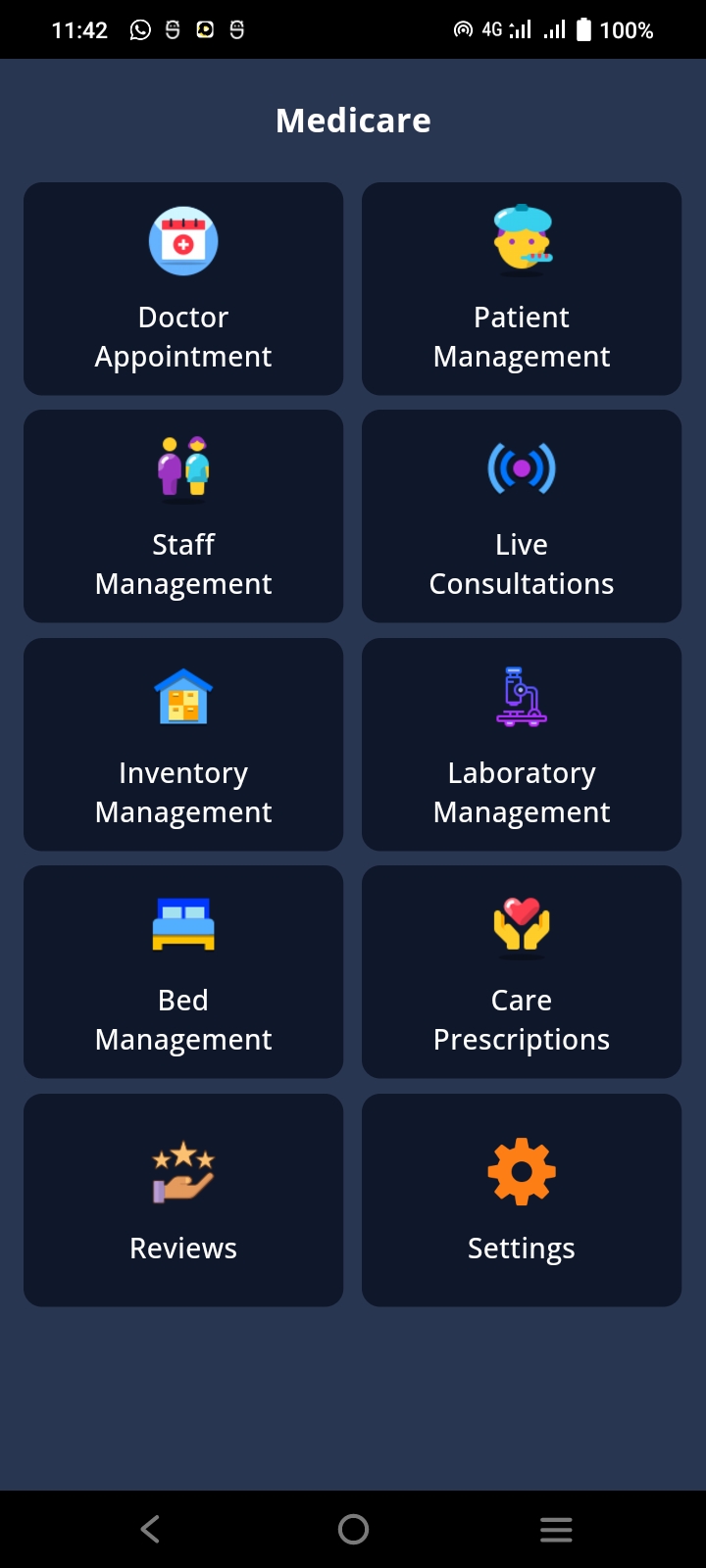
Task: Tap the home circle button
Action: (x=353, y=1528)
